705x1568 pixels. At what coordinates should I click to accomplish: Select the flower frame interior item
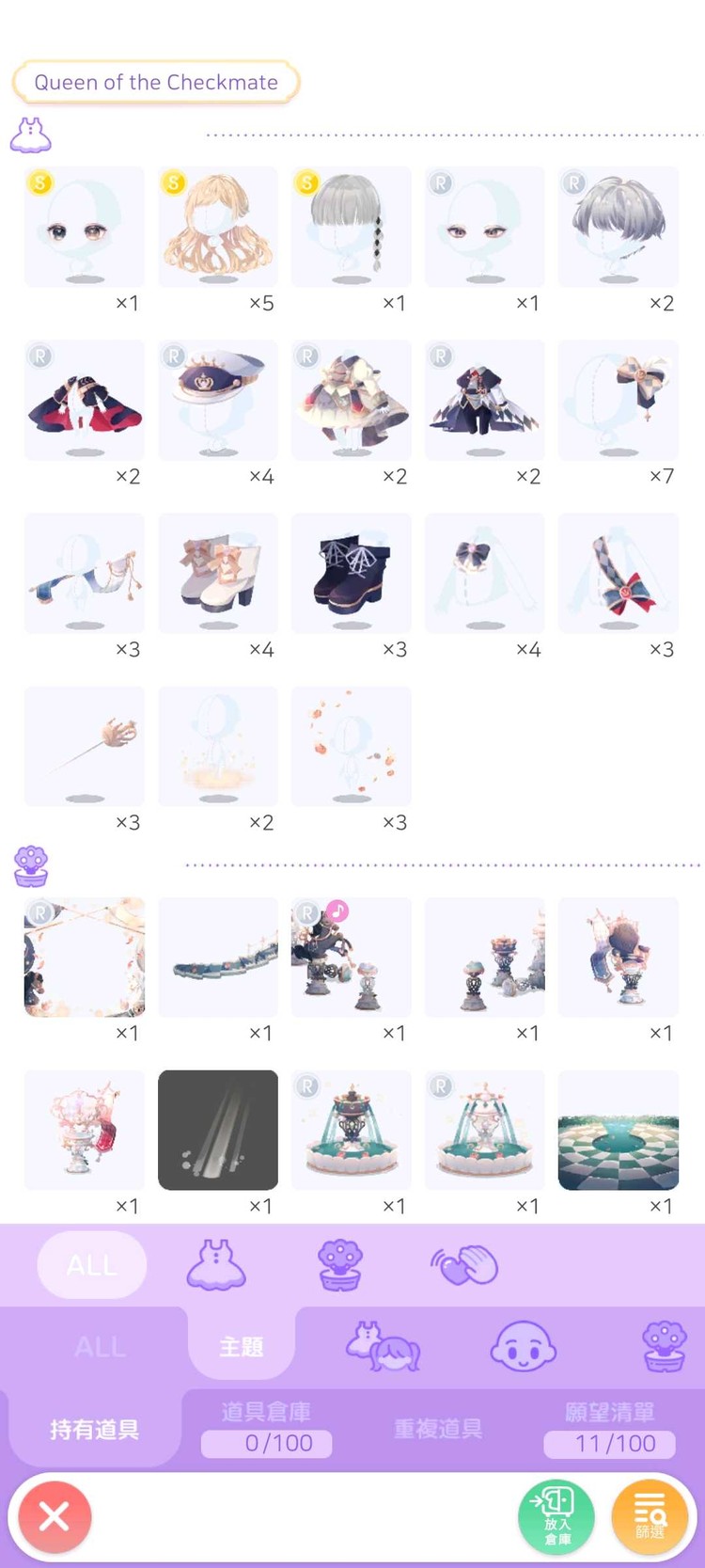point(85,957)
